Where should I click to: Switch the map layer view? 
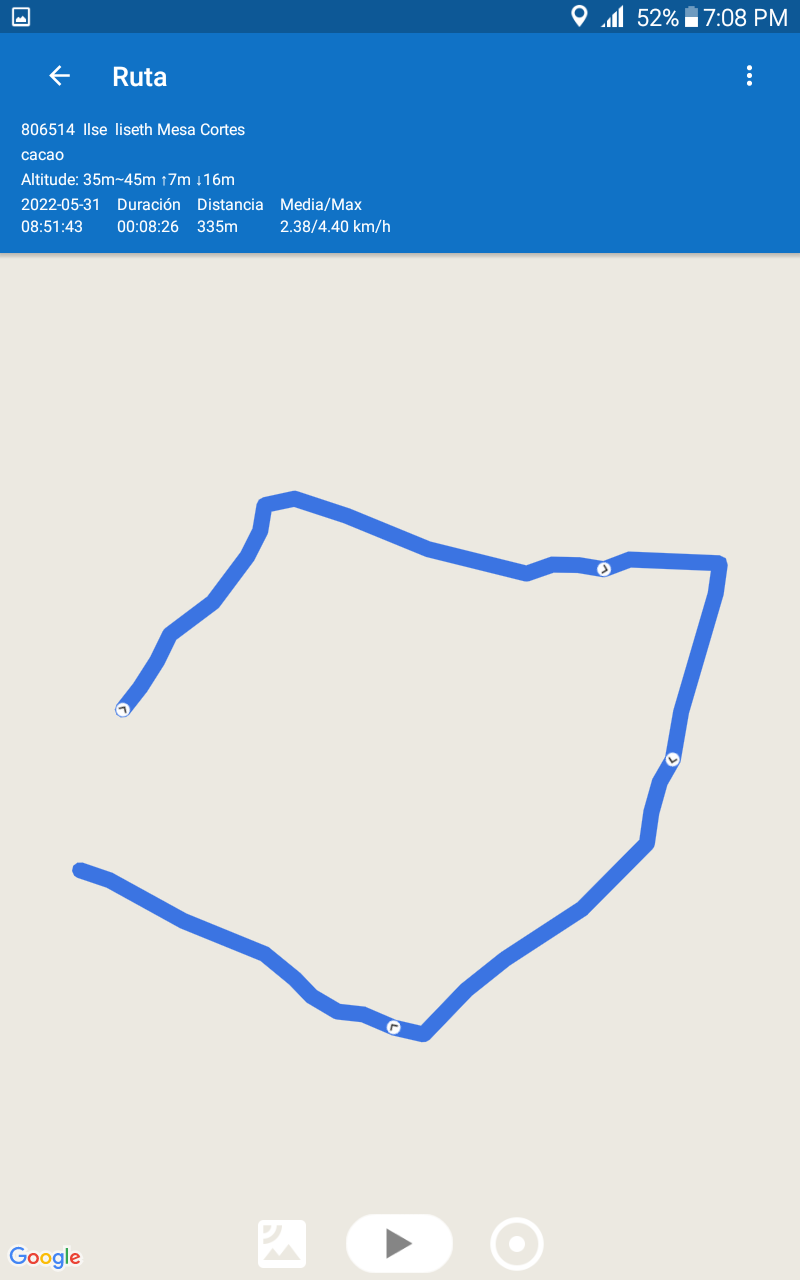pyautogui.click(x=282, y=1244)
